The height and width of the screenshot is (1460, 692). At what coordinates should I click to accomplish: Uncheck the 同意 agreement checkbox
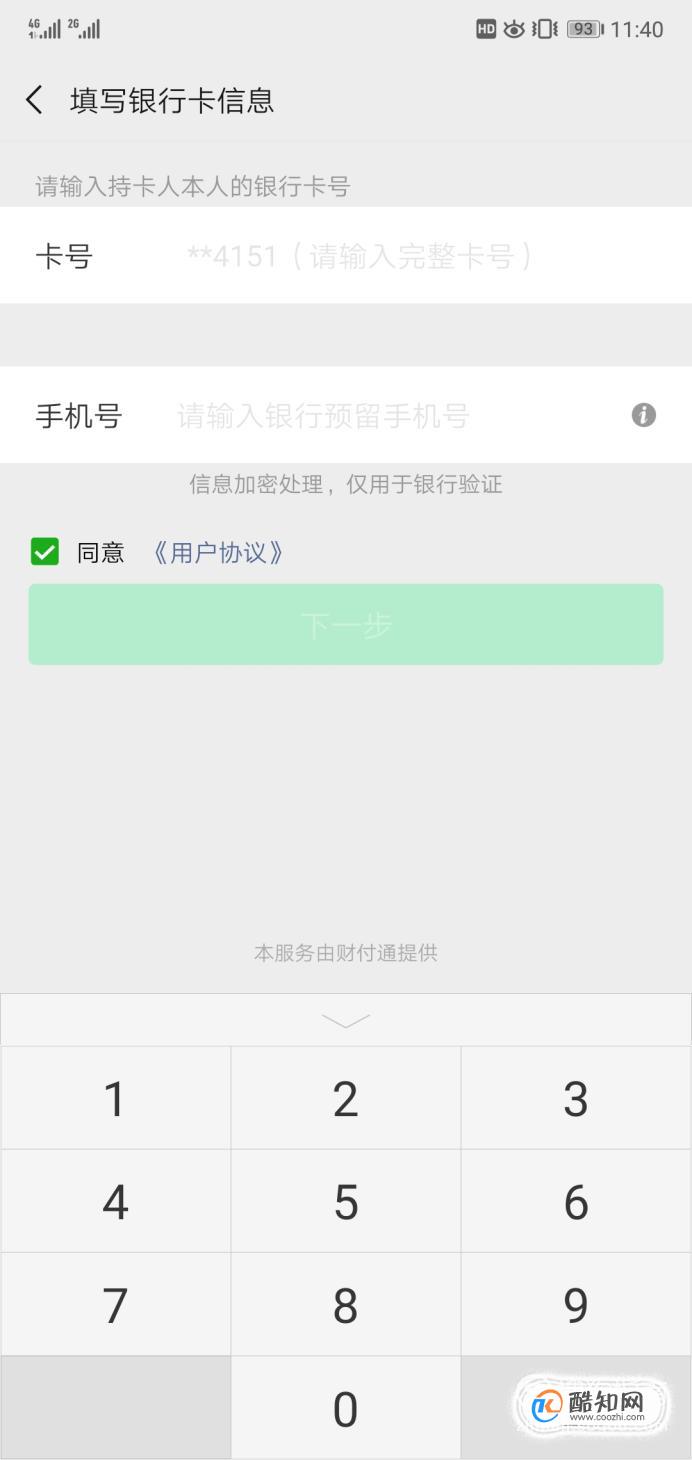(x=45, y=552)
